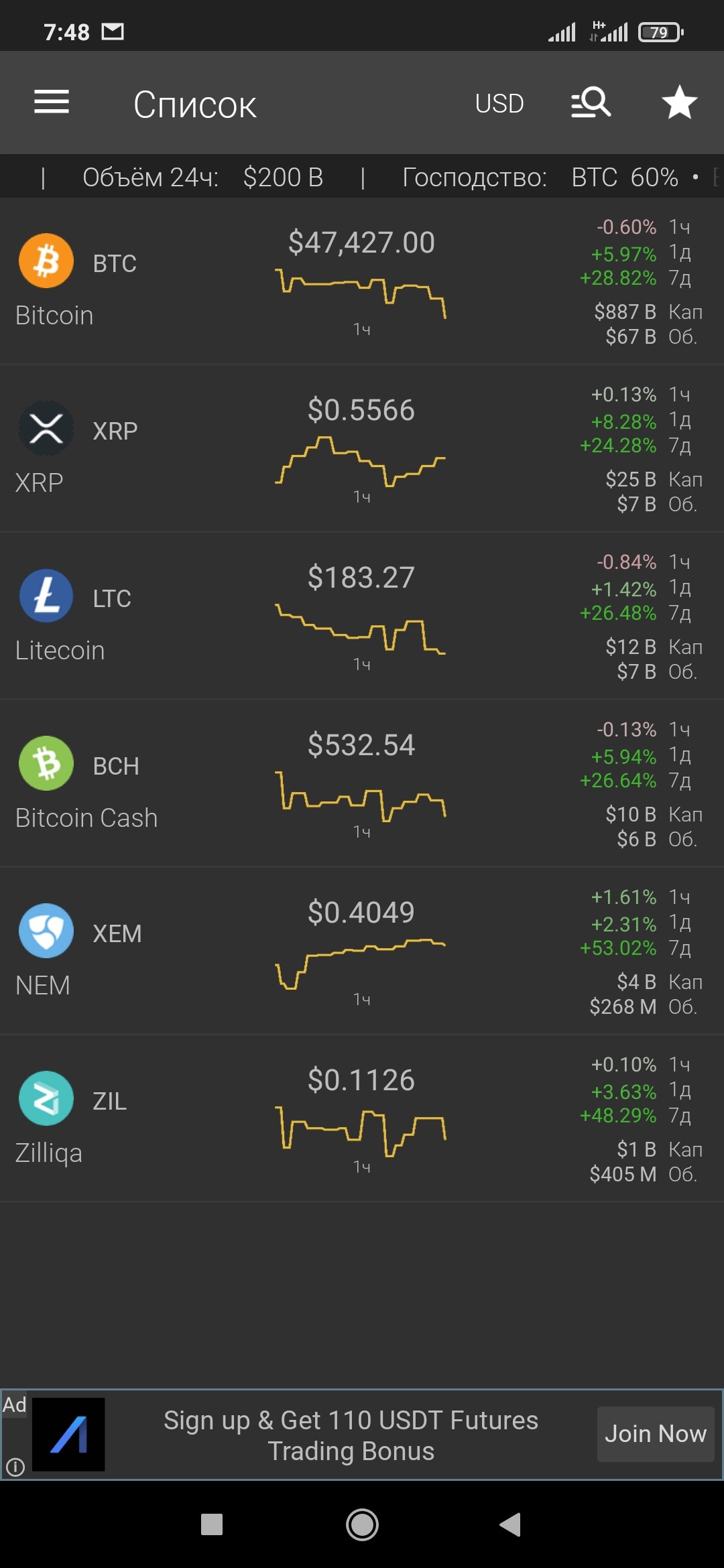Select the Bitcoin Cash BCH row
Image resolution: width=724 pixels, height=1568 pixels.
pyautogui.click(x=362, y=784)
